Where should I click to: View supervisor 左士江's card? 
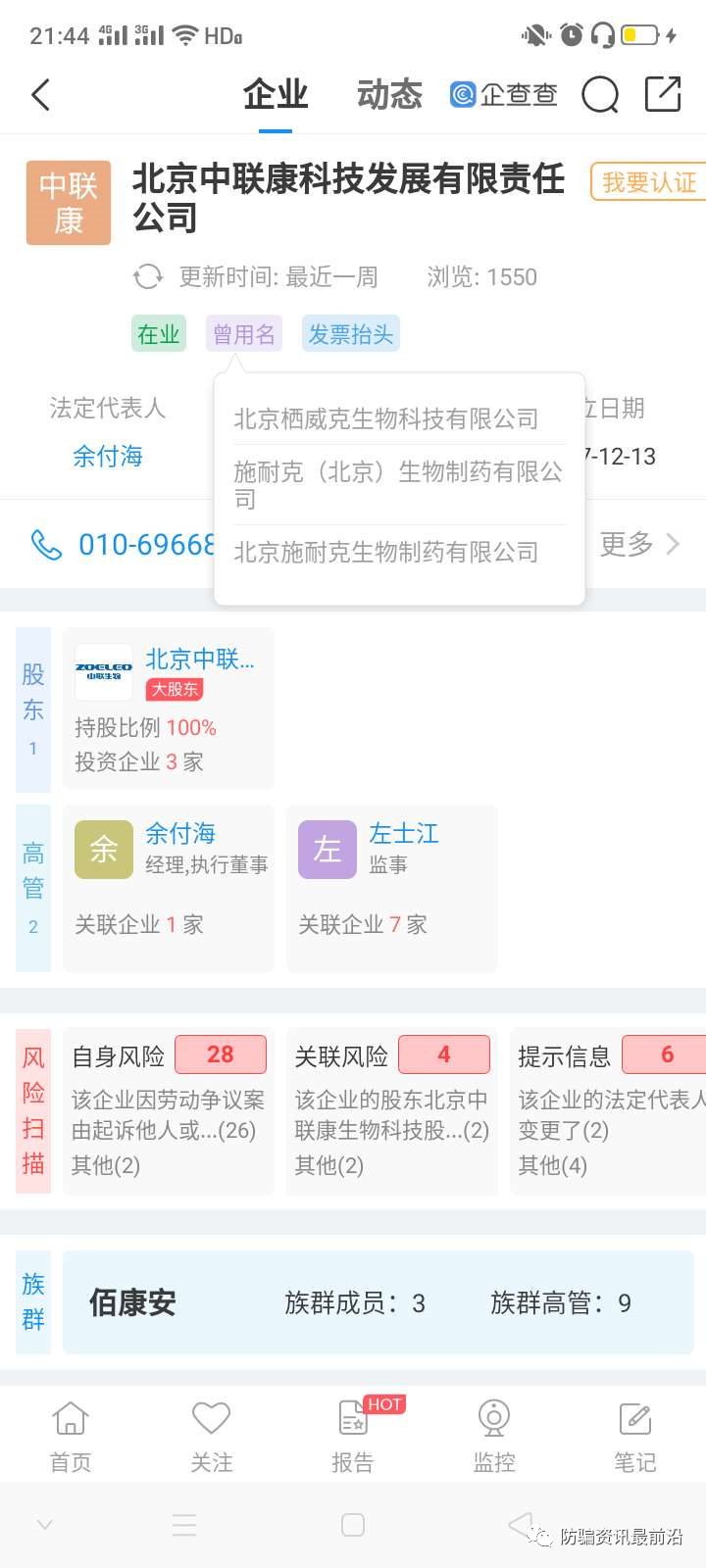pos(392,888)
